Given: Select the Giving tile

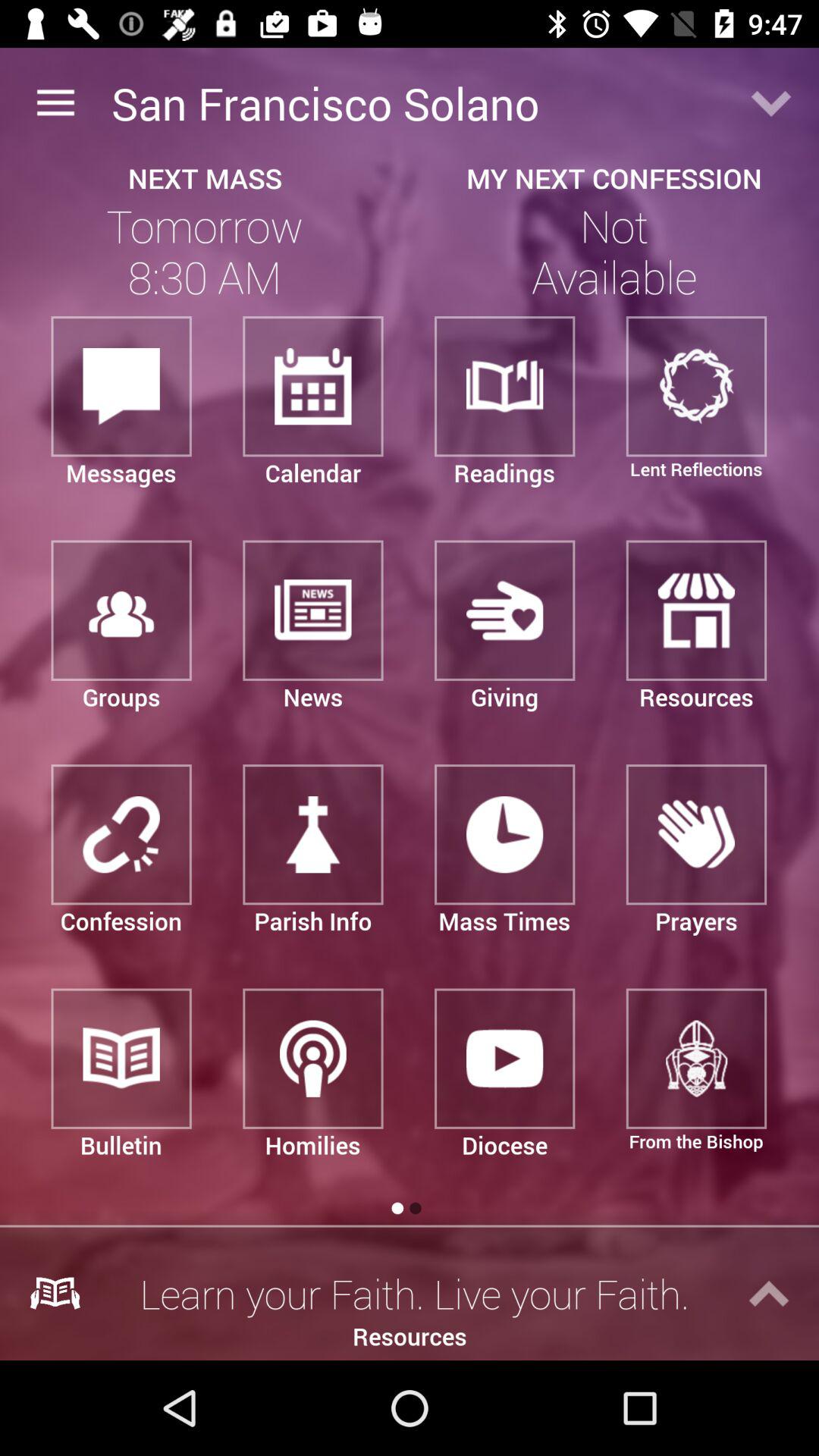Looking at the screenshot, I should point(504,610).
